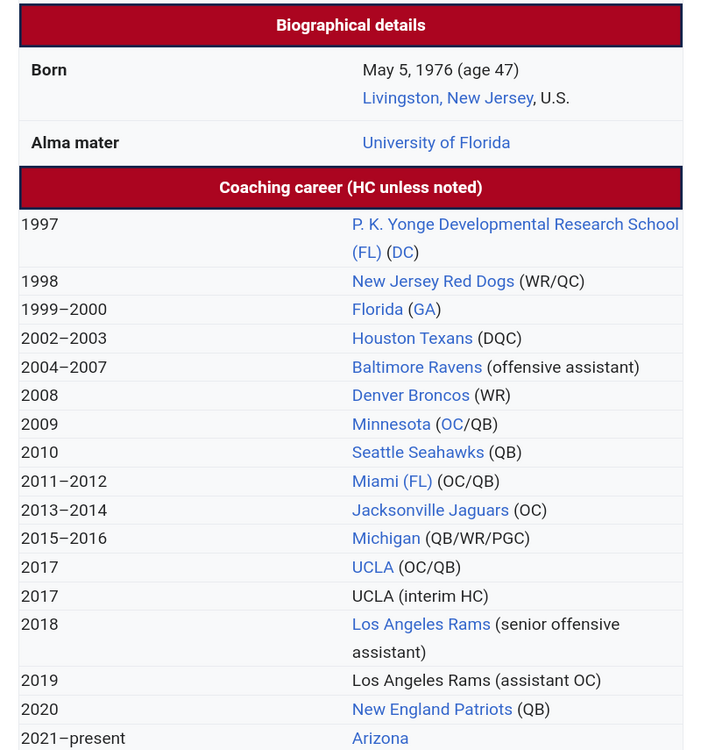Open the Minnesota link
This screenshot has width=701, height=750.
pyautogui.click(x=391, y=424)
